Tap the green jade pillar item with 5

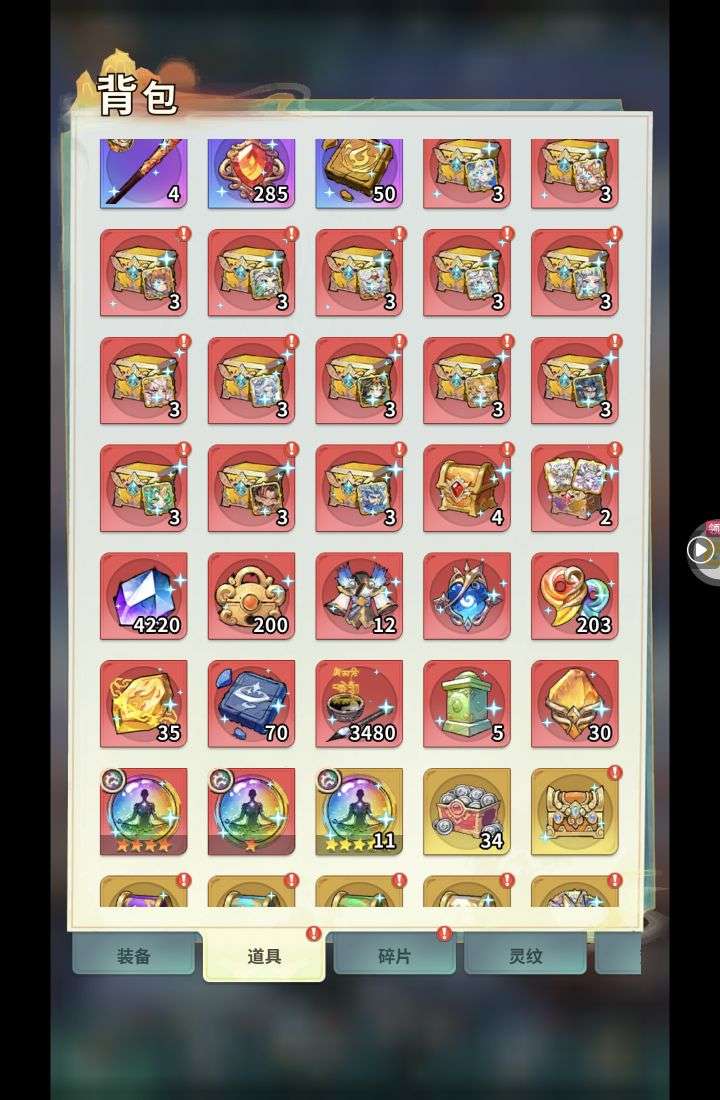(467, 704)
